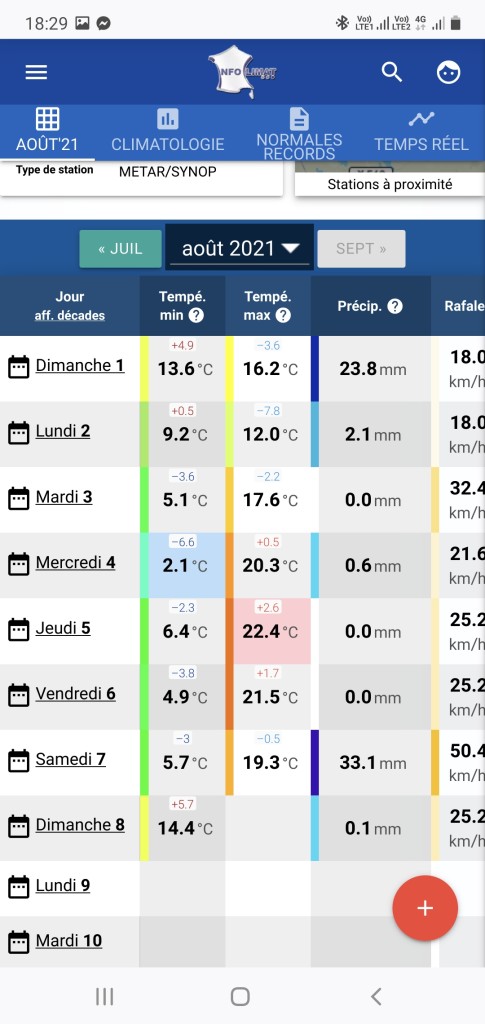The image size is (485, 1024).
Task: Open details for Samedi 7
Action: pyautogui.click(x=70, y=760)
